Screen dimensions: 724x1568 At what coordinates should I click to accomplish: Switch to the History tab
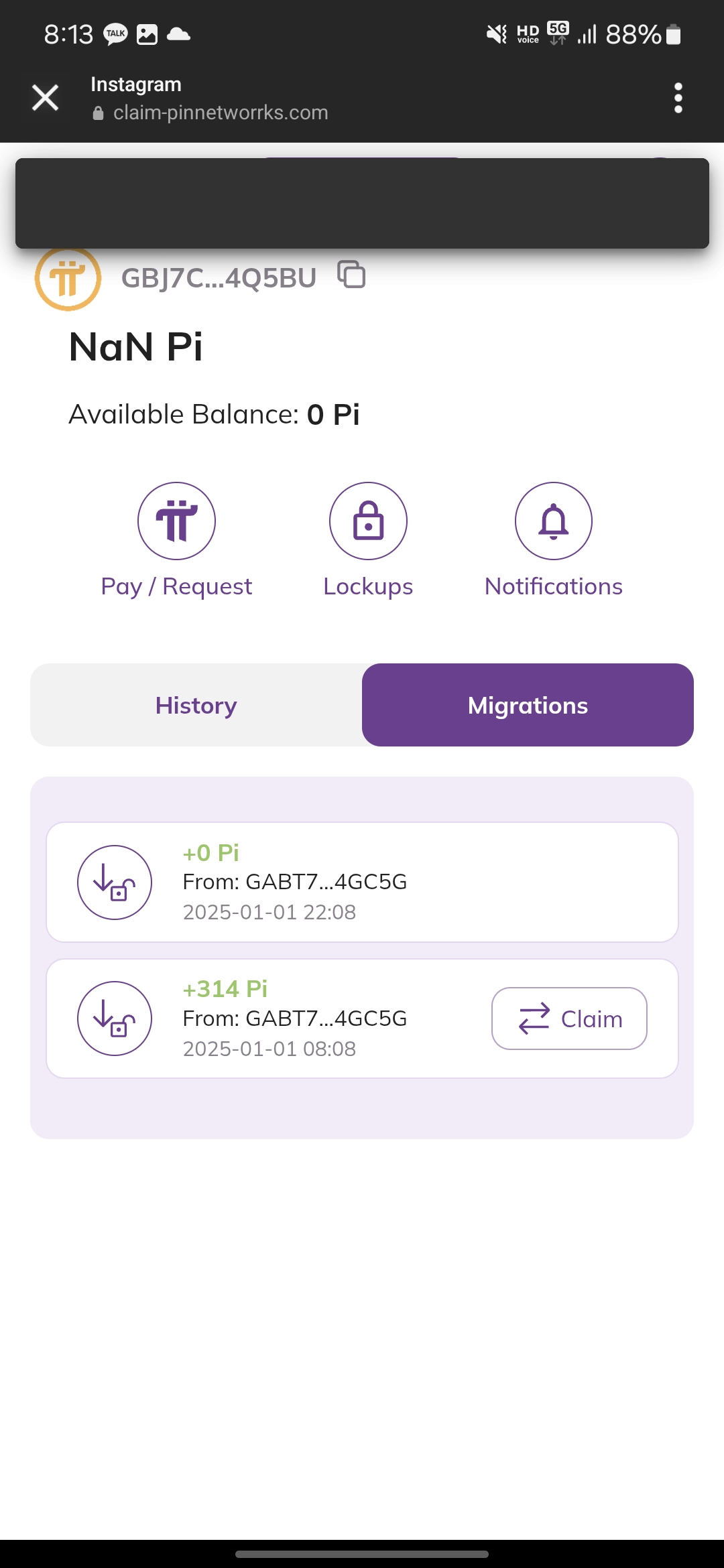click(x=196, y=705)
